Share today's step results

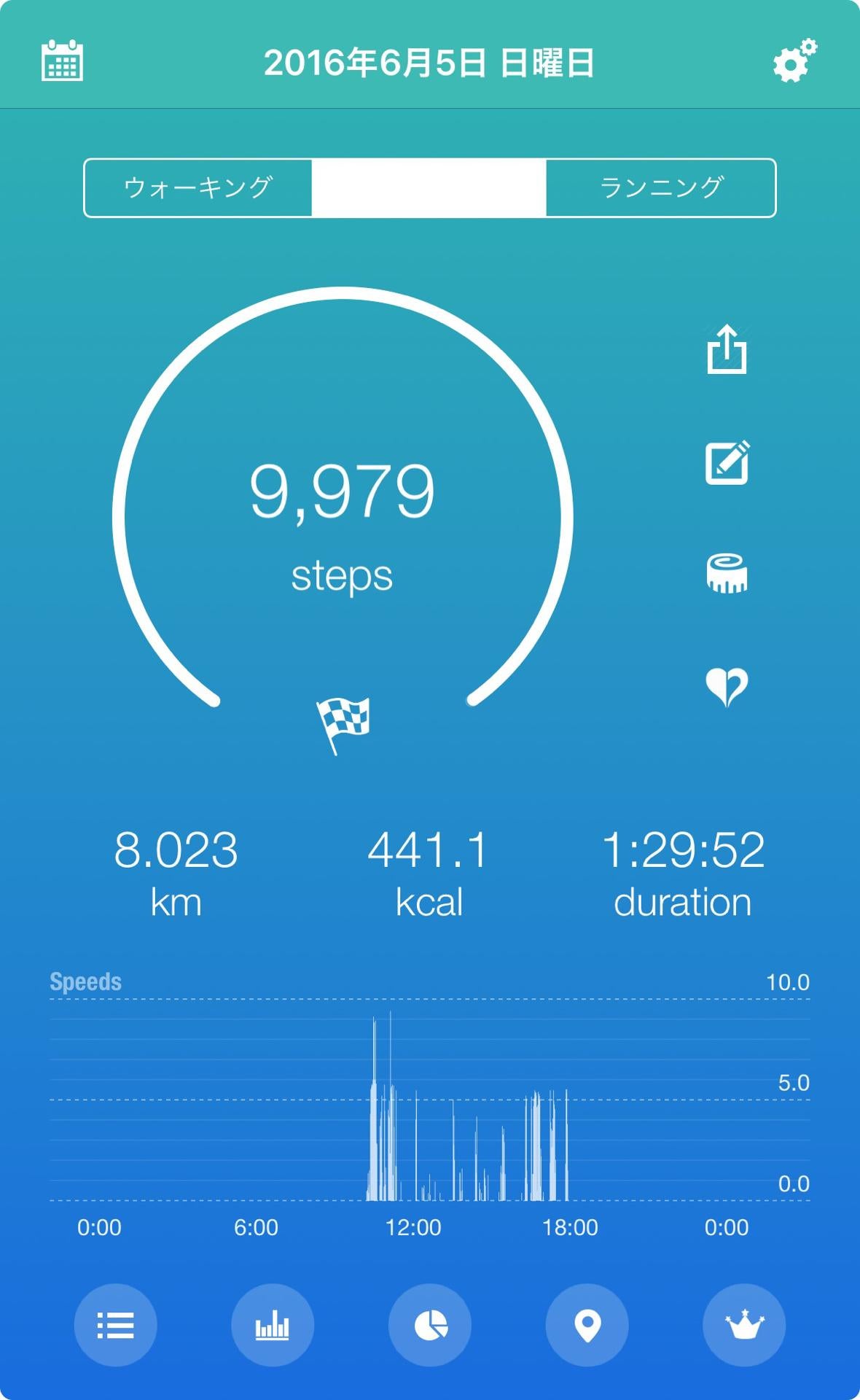tap(727, 349)
